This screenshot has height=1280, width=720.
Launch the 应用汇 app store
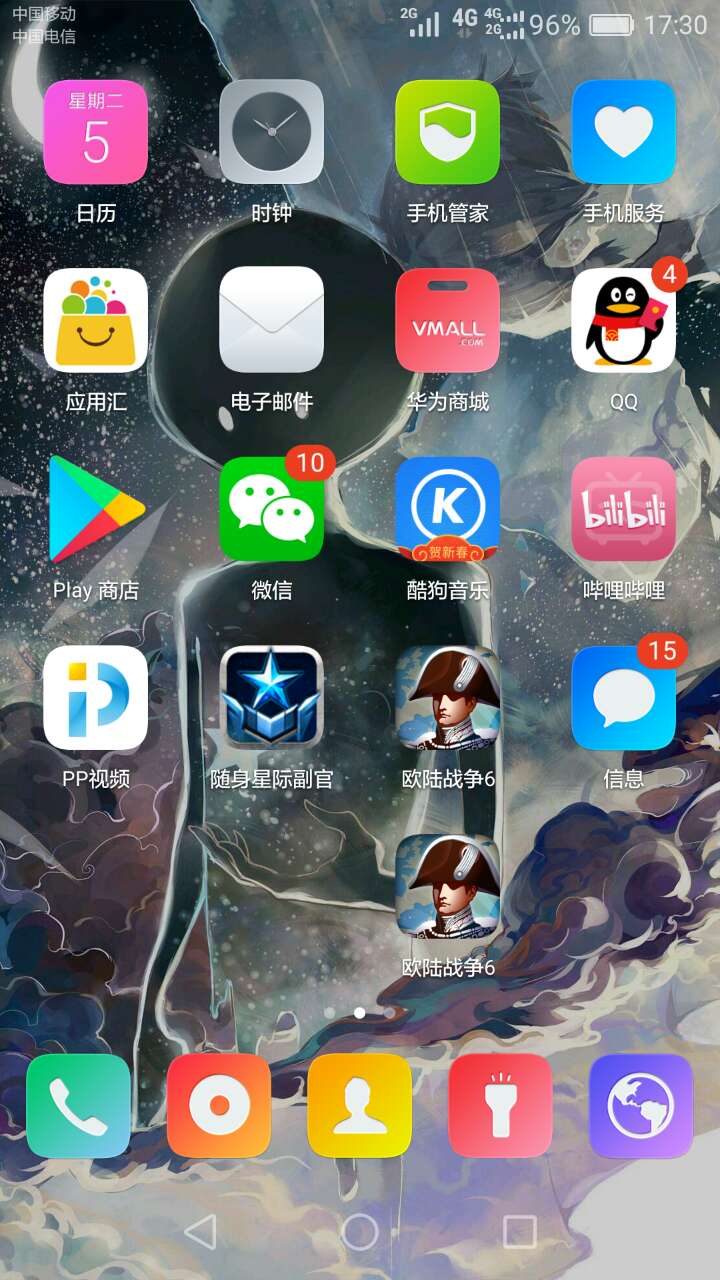coord(96,321)
